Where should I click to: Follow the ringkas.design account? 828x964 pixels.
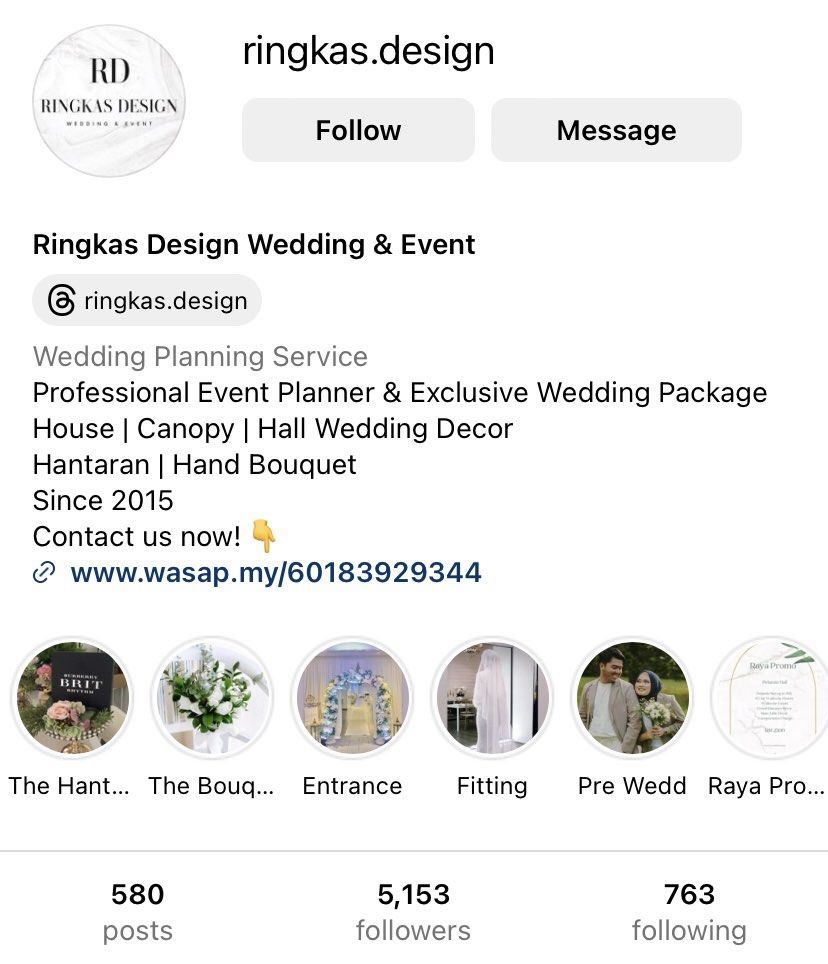358,130
